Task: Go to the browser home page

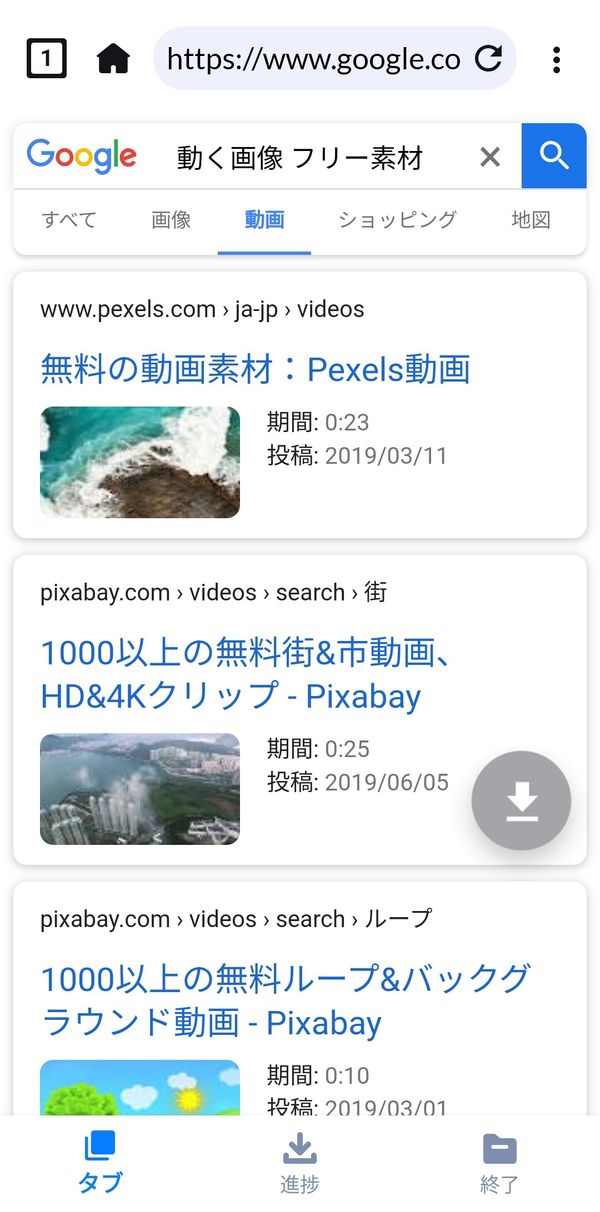Action: coord(113,59)
